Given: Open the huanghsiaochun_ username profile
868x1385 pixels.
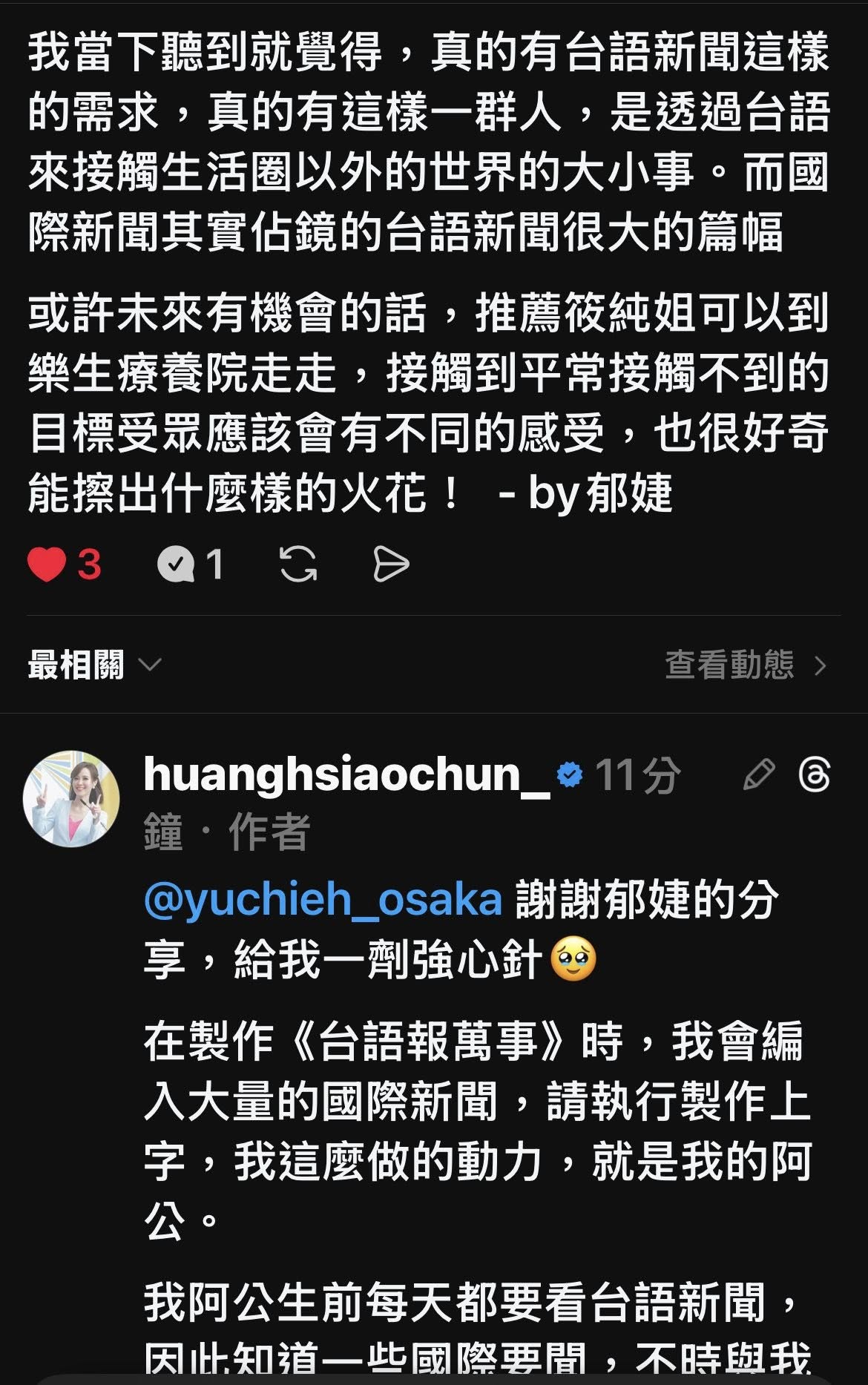Looking at the screenshot, I should [x=346, y=775].
